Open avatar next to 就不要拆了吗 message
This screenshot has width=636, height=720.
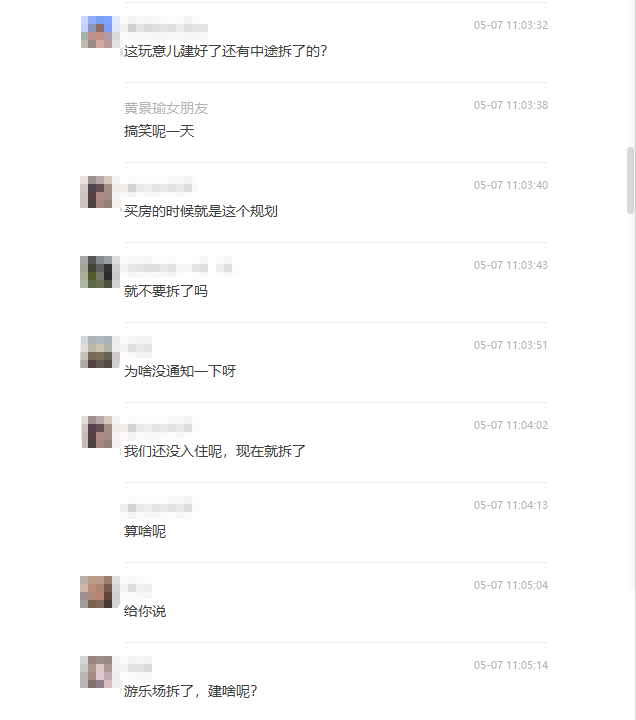(96, 272)
